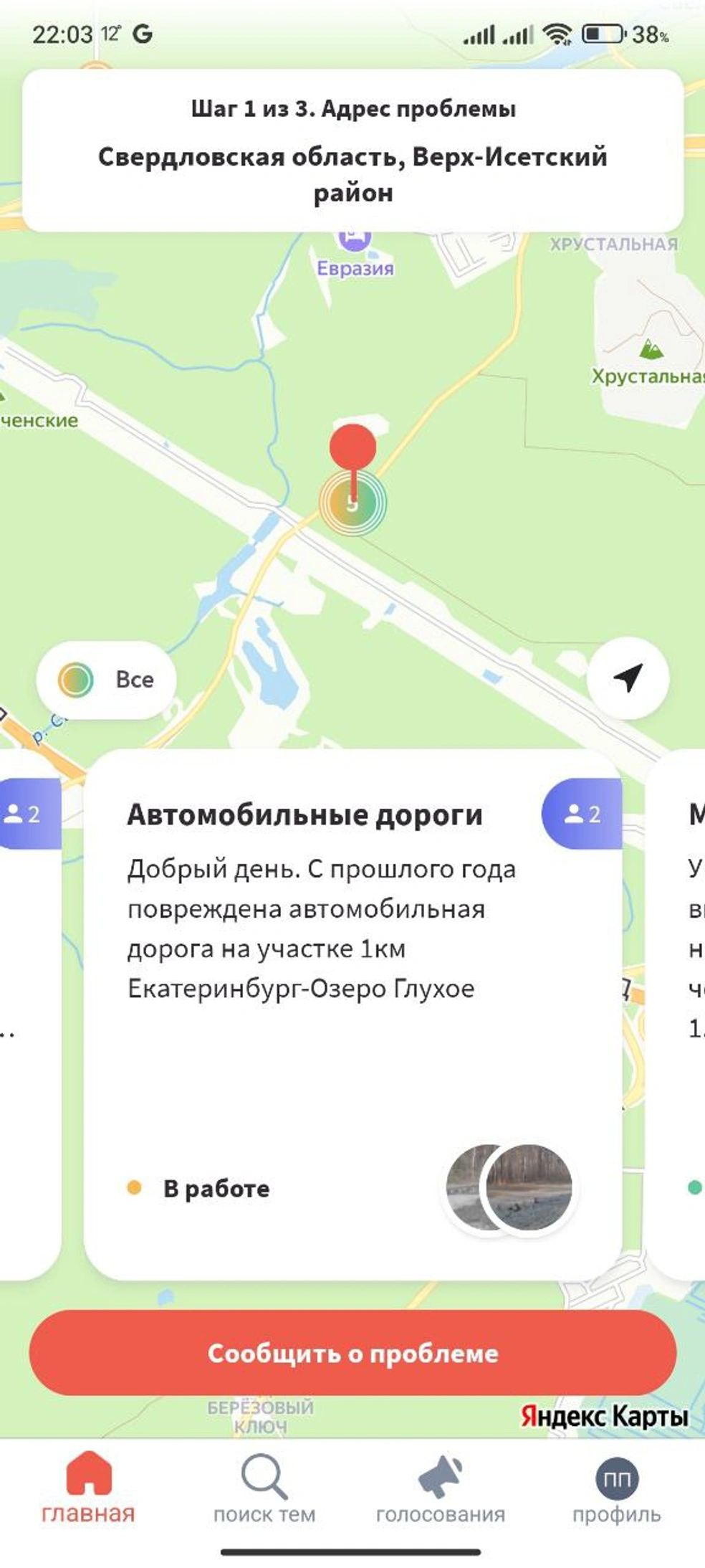Tap the cluster marker with 5 problems
The image size is (705, 1568).
pos(352,503)
